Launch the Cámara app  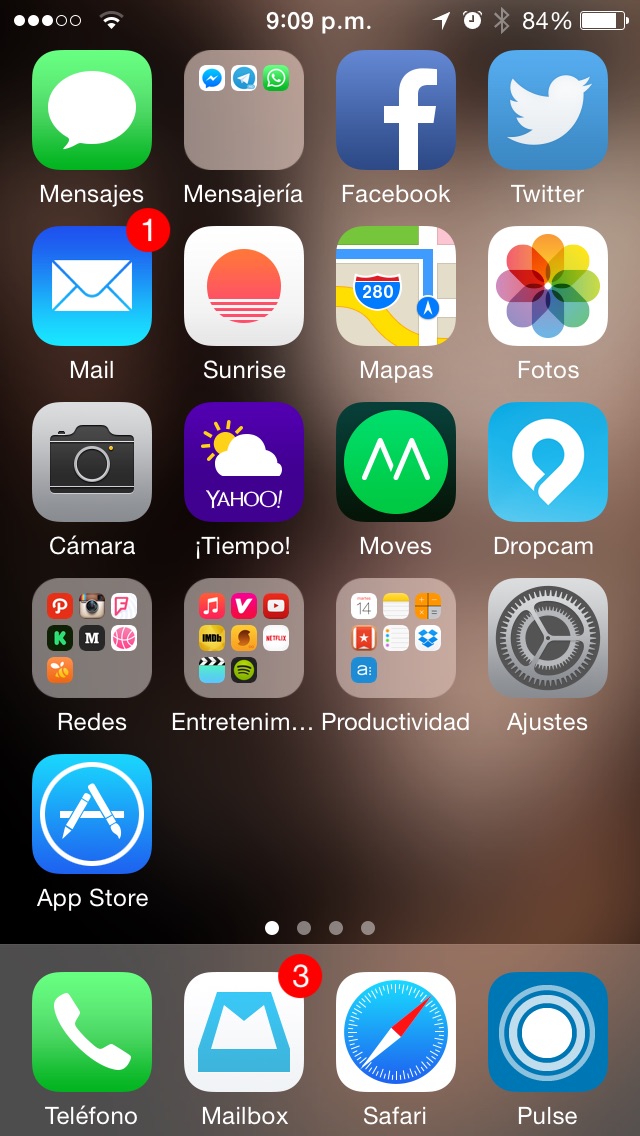[92, 462]
